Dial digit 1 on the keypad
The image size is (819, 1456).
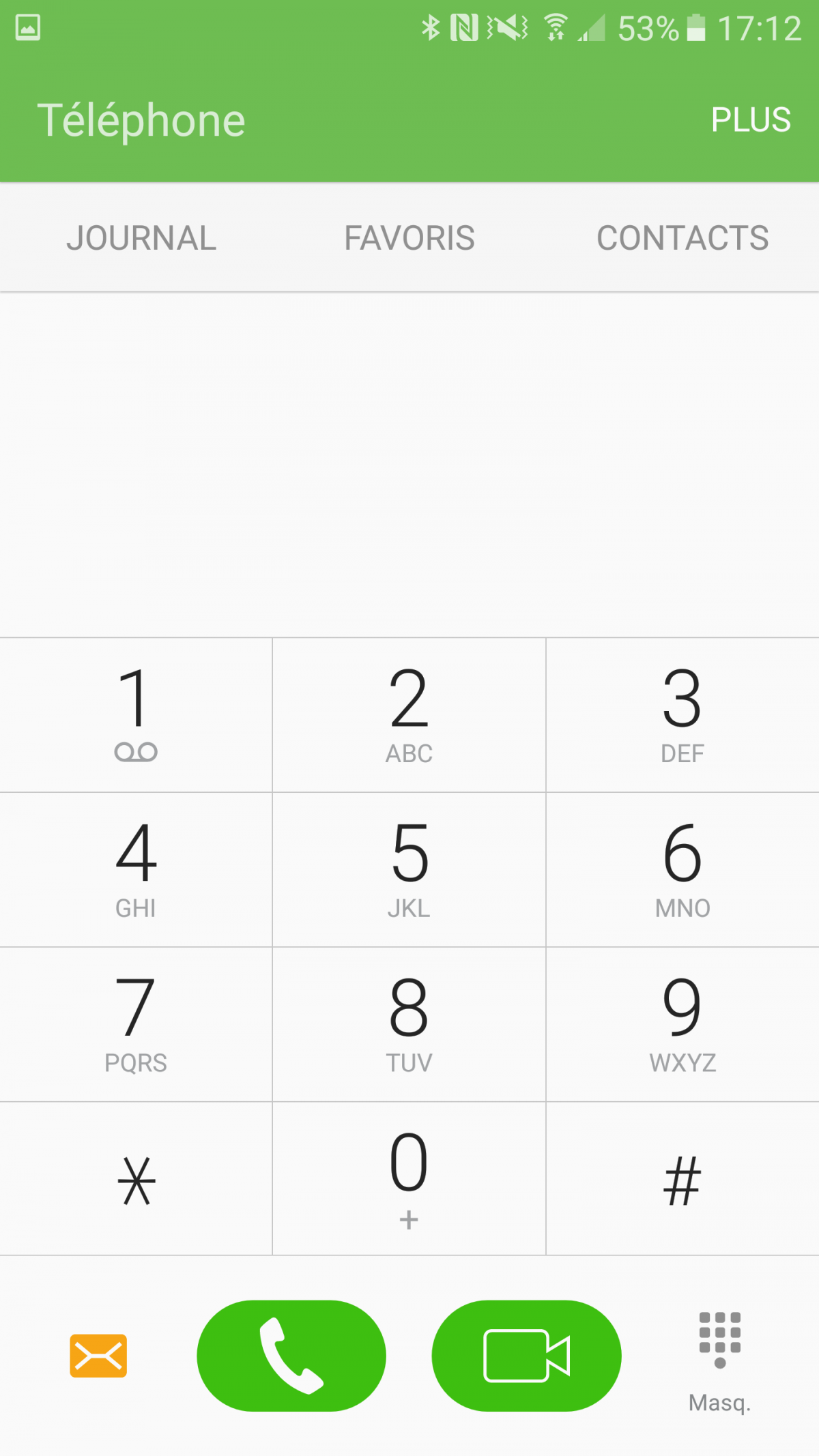136,714
